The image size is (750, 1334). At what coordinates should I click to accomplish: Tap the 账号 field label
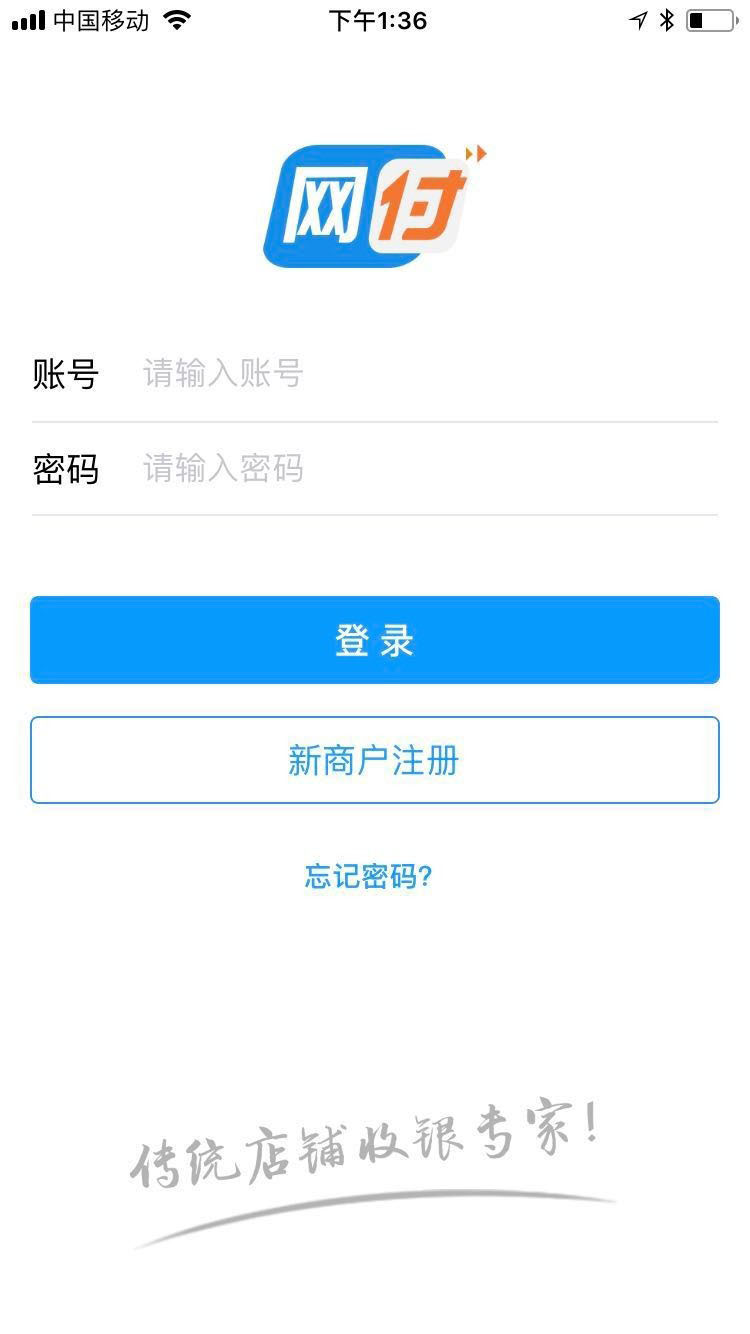point(66,372)
